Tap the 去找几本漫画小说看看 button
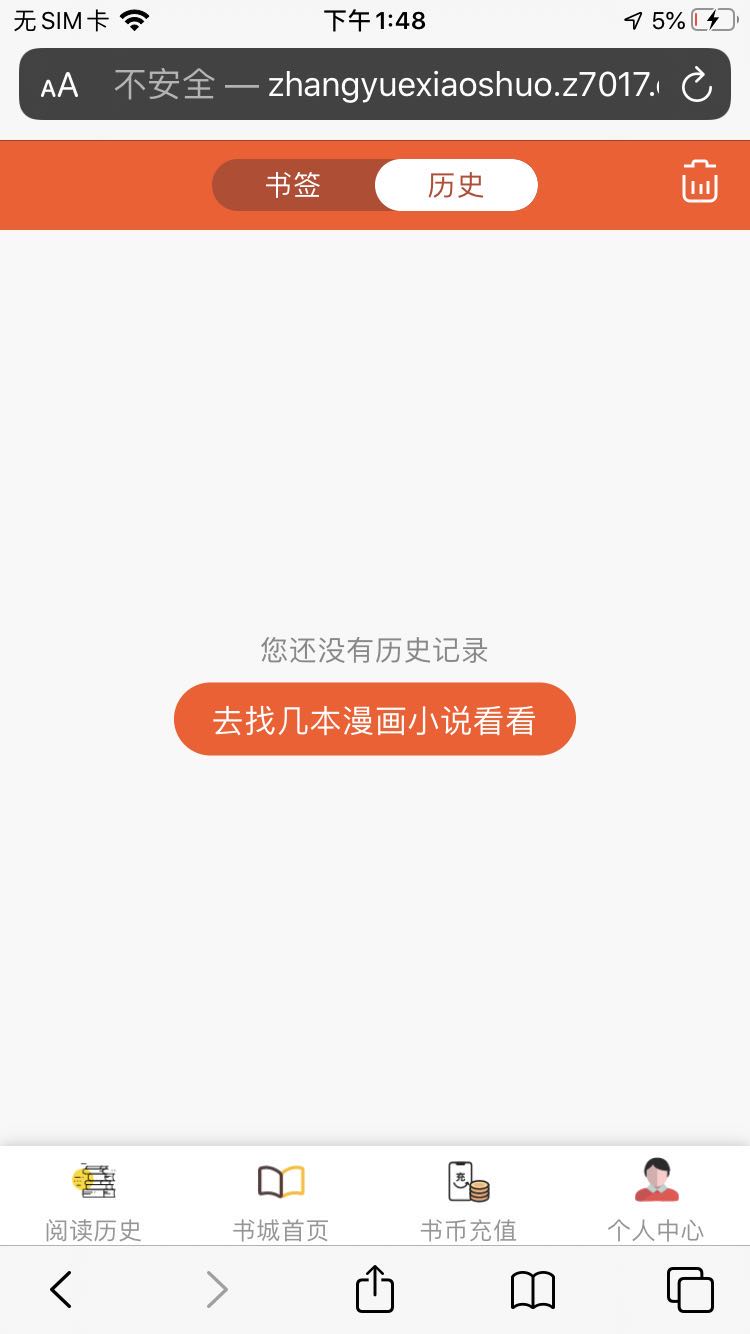Screen dimensions: 750x1334 tap(375, 719)
